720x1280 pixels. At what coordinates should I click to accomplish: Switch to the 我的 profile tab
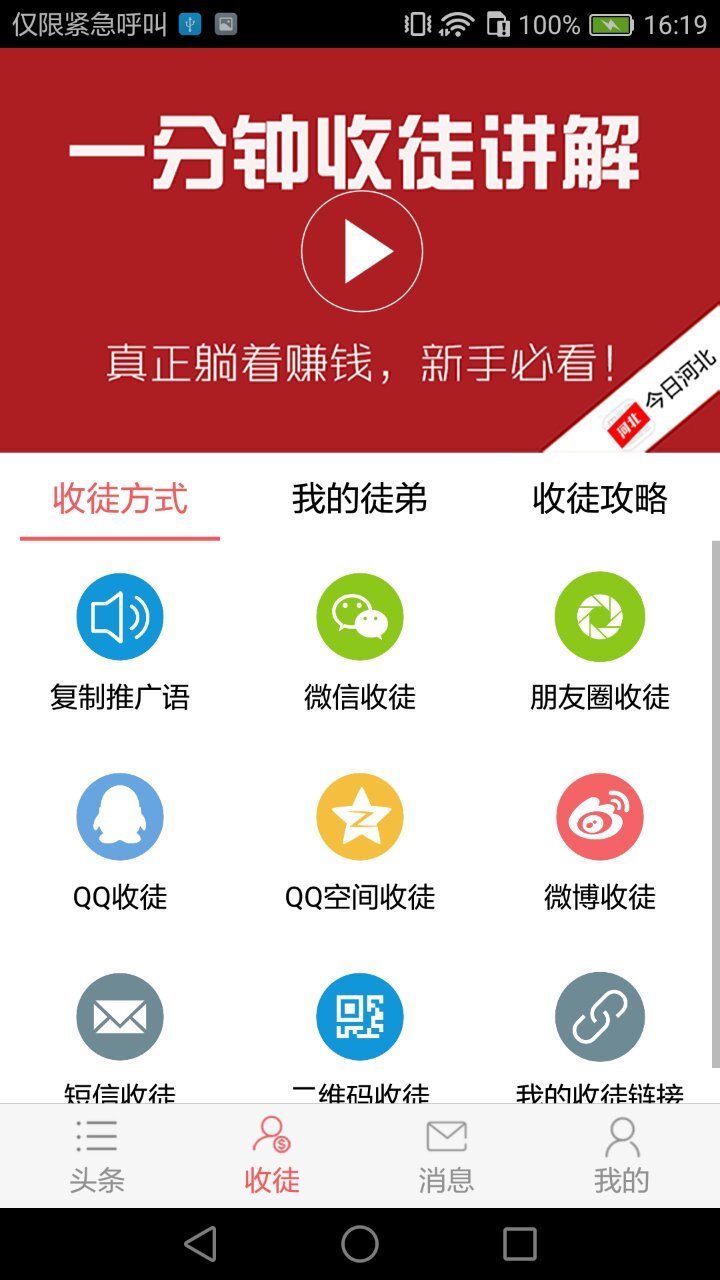(x=622, y=1156)
